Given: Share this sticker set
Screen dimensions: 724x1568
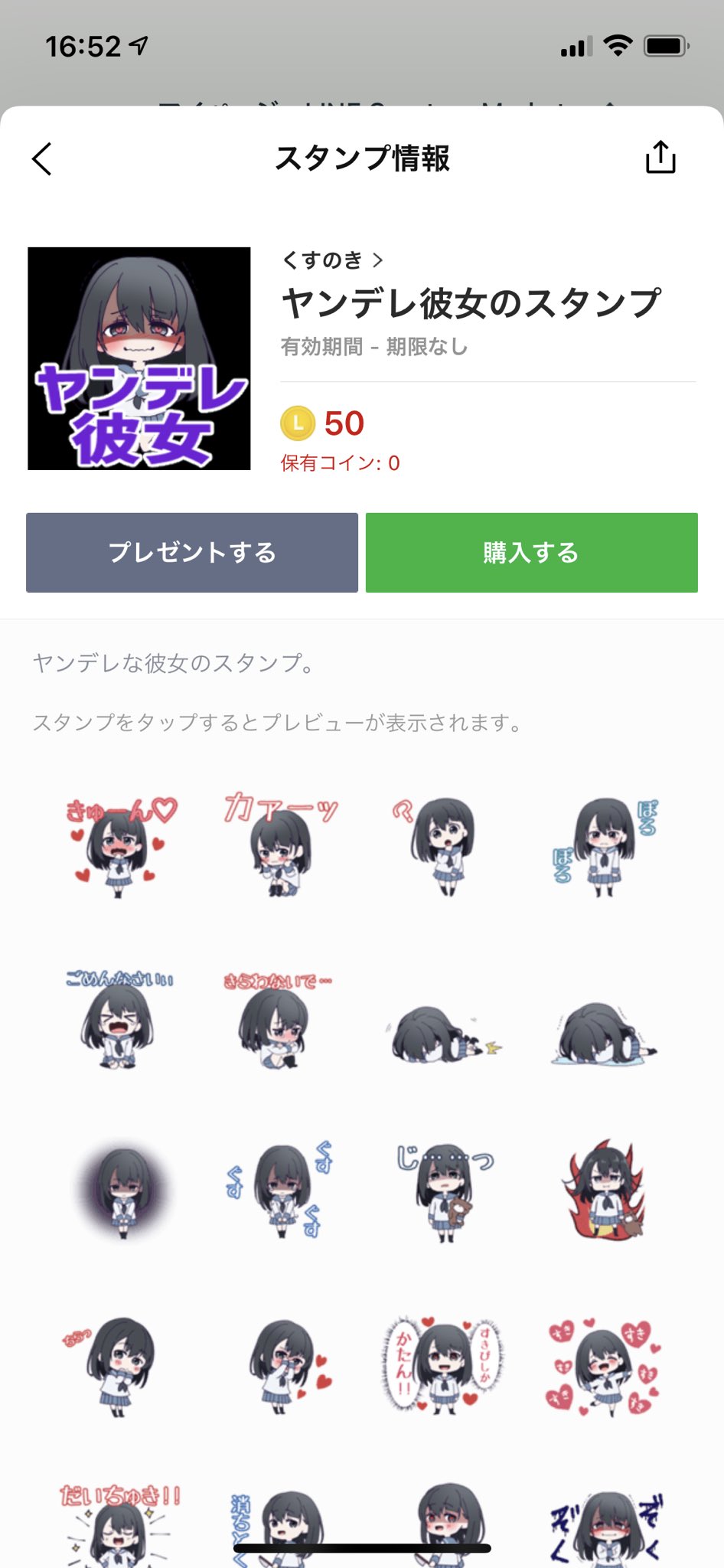Looking at the screenshot, I should tap(660, 158).
